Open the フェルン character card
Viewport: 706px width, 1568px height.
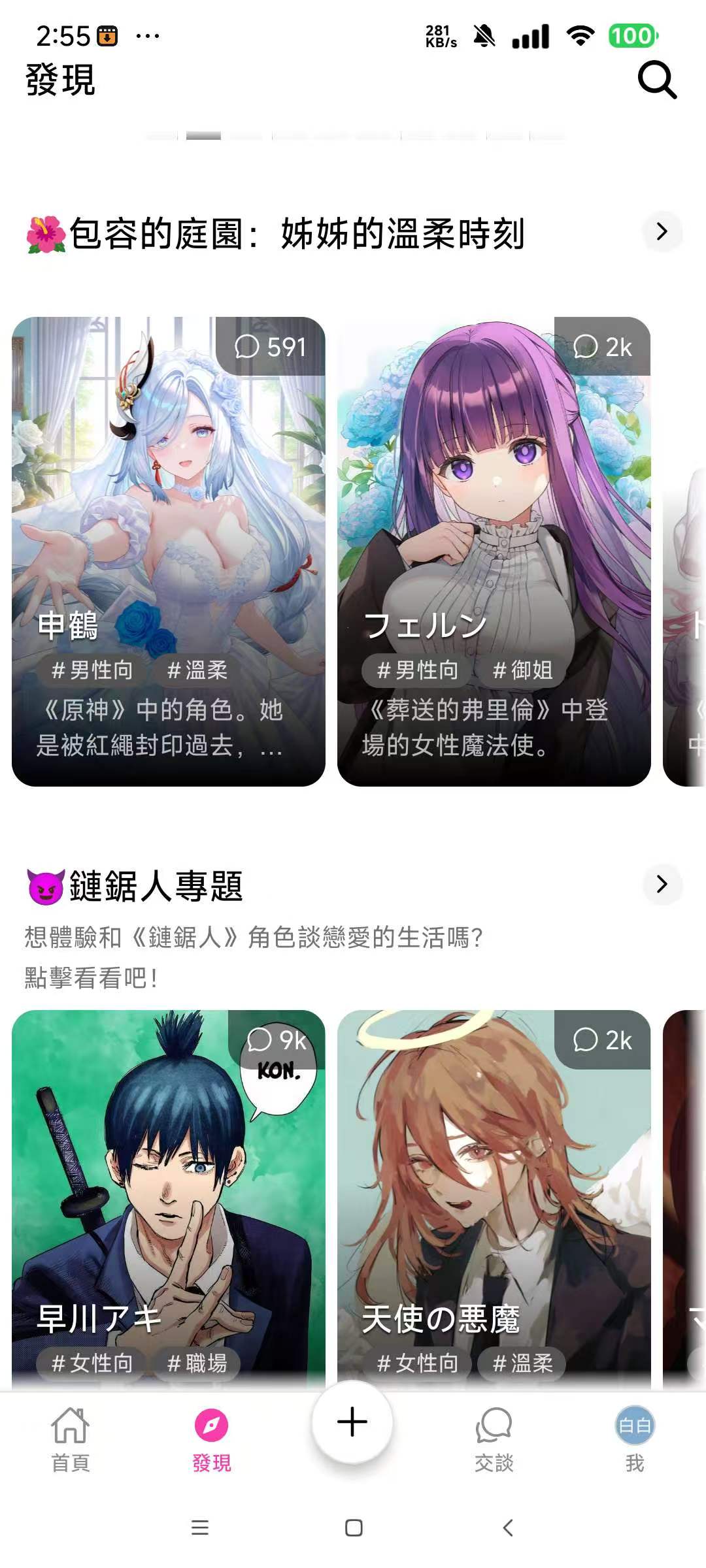pyautogui.click(x=494, y=551)
